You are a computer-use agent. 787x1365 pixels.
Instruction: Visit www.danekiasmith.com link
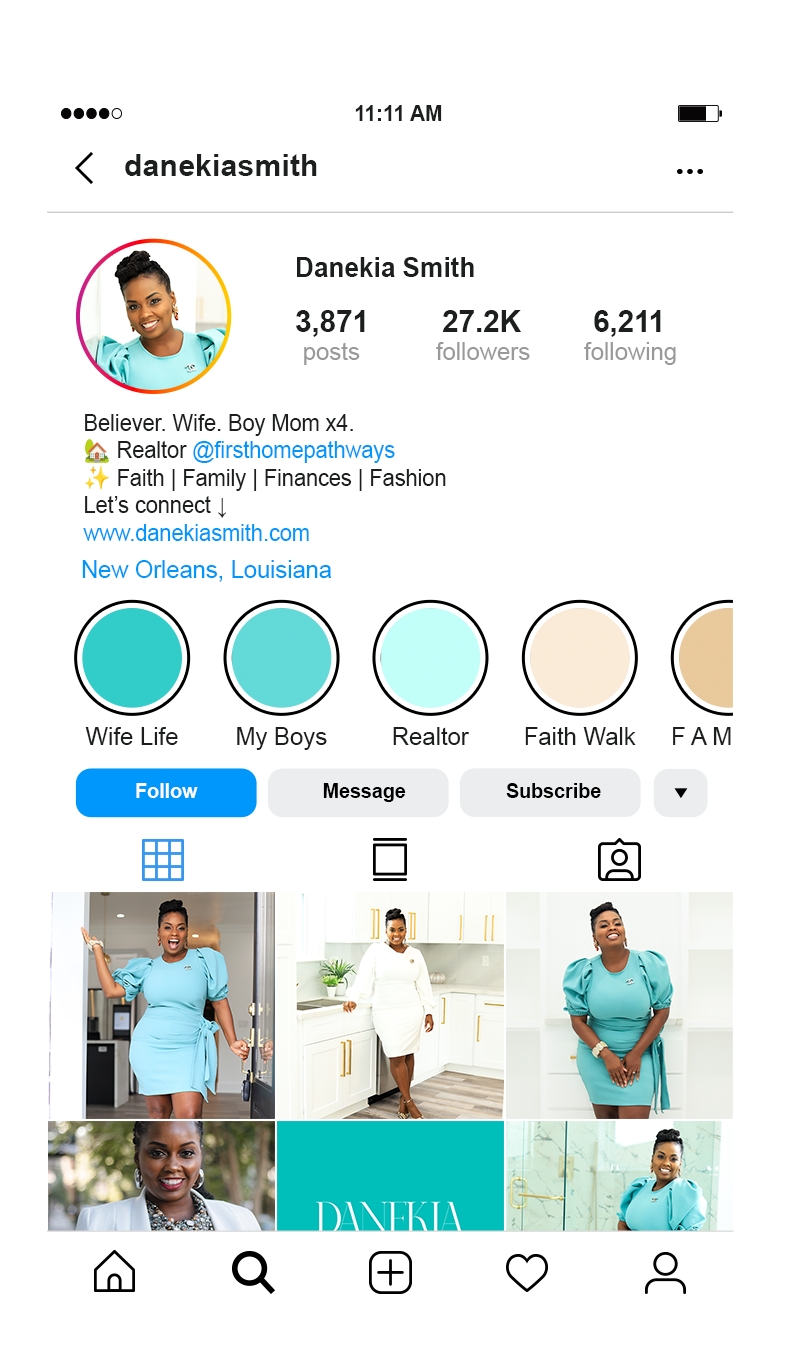(196, 533)
